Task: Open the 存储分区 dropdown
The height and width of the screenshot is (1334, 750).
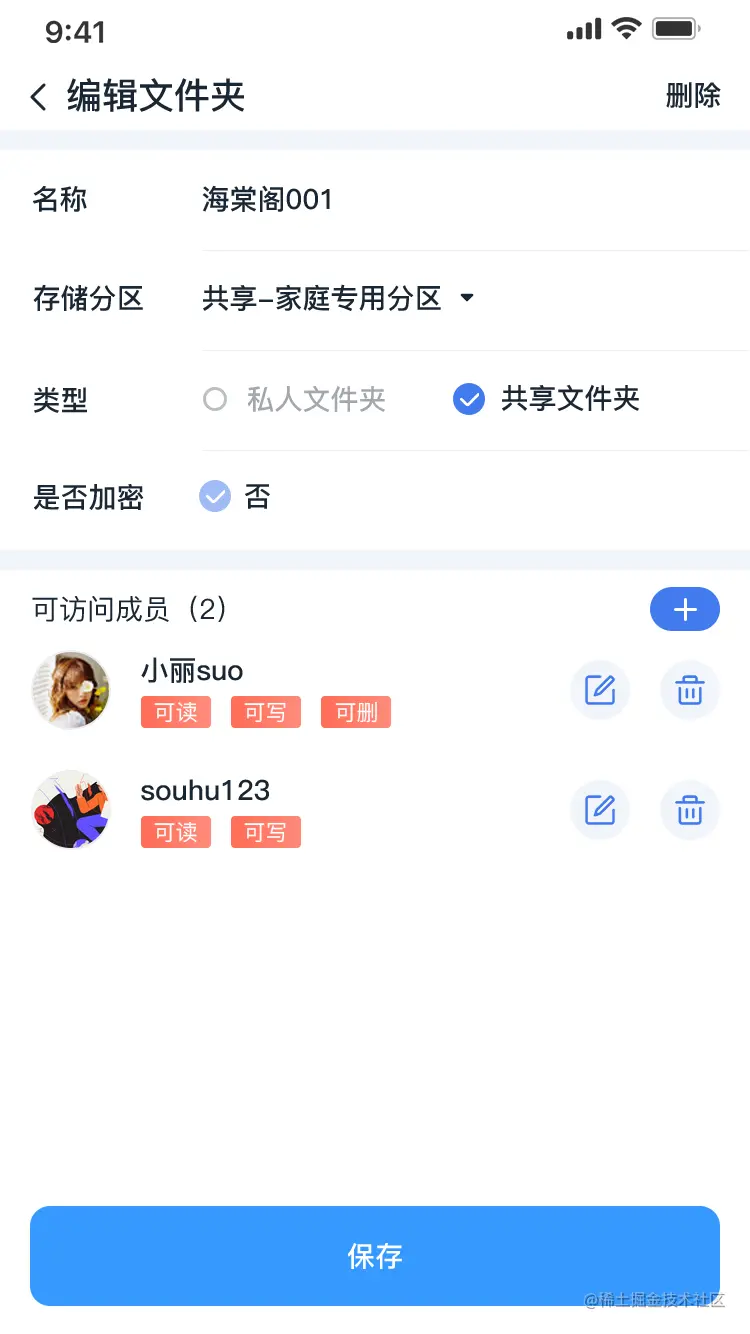Action: [x=338, y=299]
